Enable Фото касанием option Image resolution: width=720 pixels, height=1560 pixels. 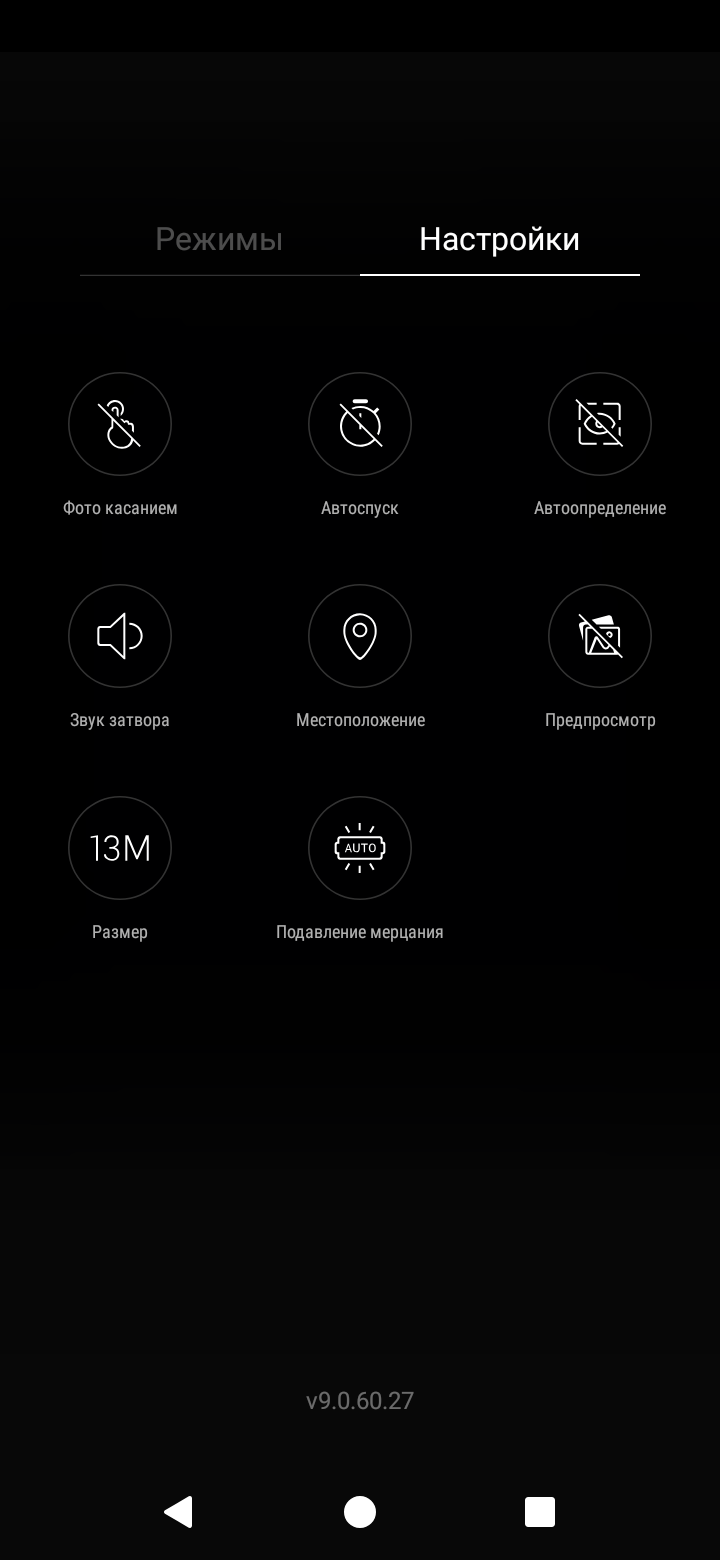tap(120, 424)
